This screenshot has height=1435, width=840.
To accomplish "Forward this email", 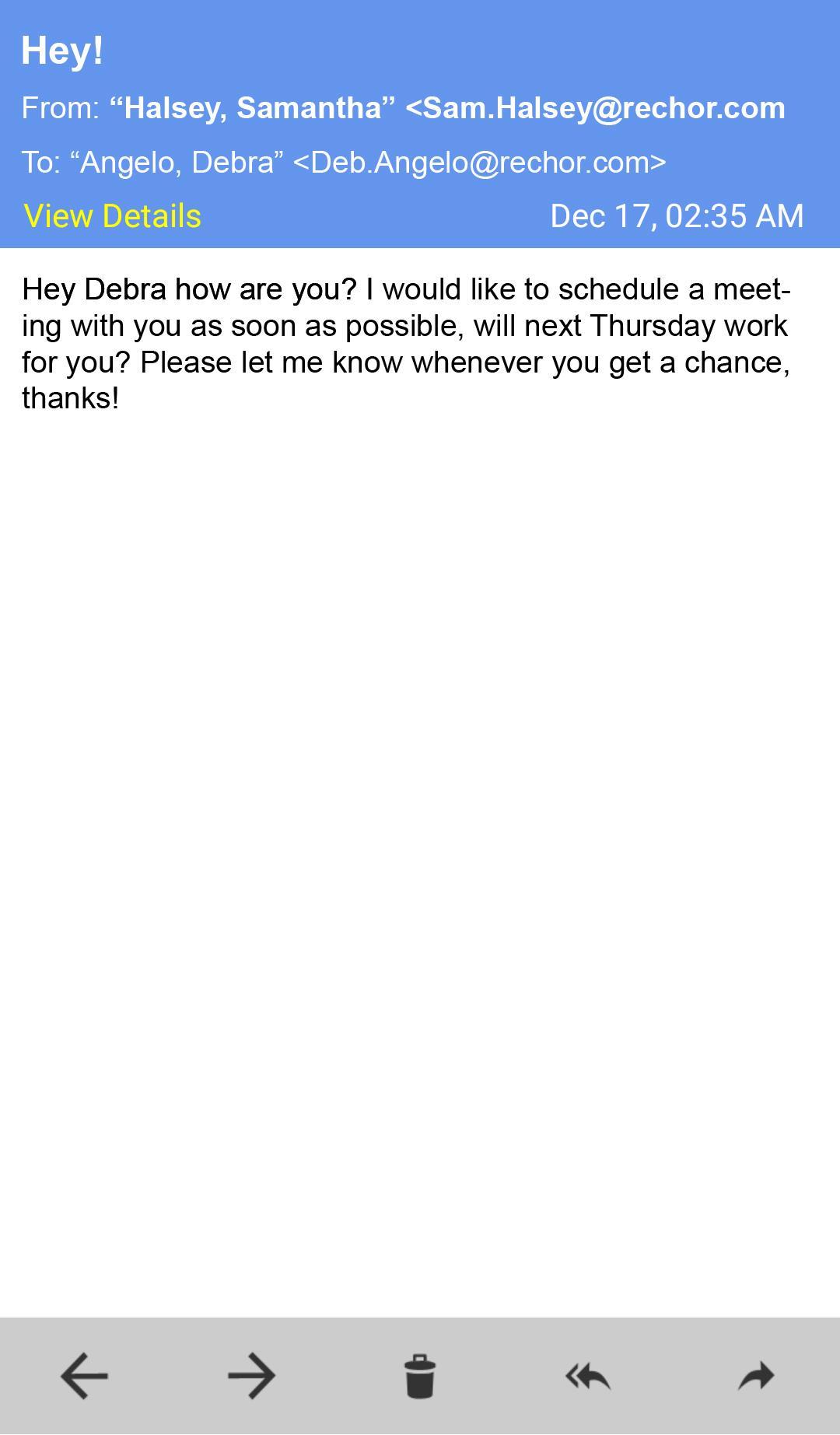I will click(756, 1376).
